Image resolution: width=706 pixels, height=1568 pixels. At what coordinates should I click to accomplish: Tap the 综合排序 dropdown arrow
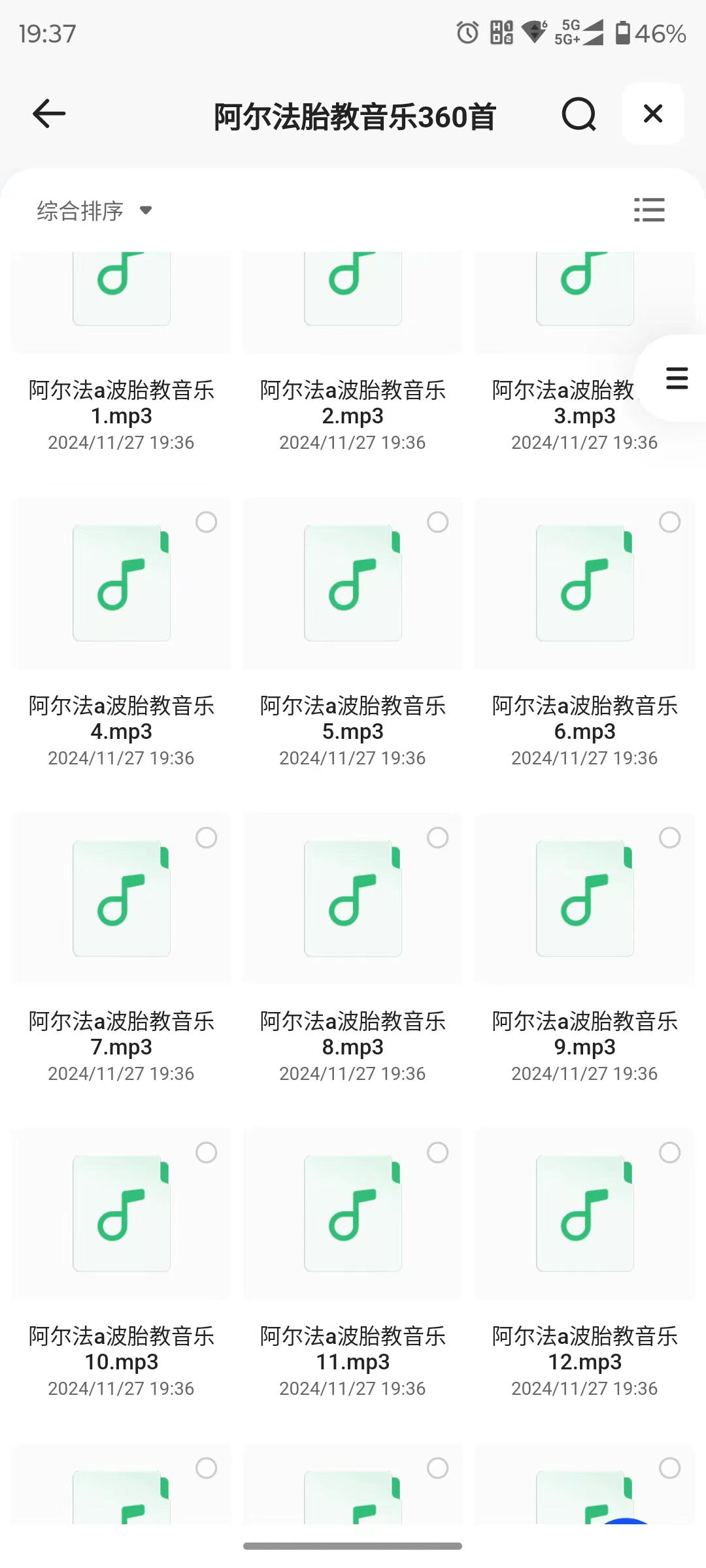coord(145,210)
